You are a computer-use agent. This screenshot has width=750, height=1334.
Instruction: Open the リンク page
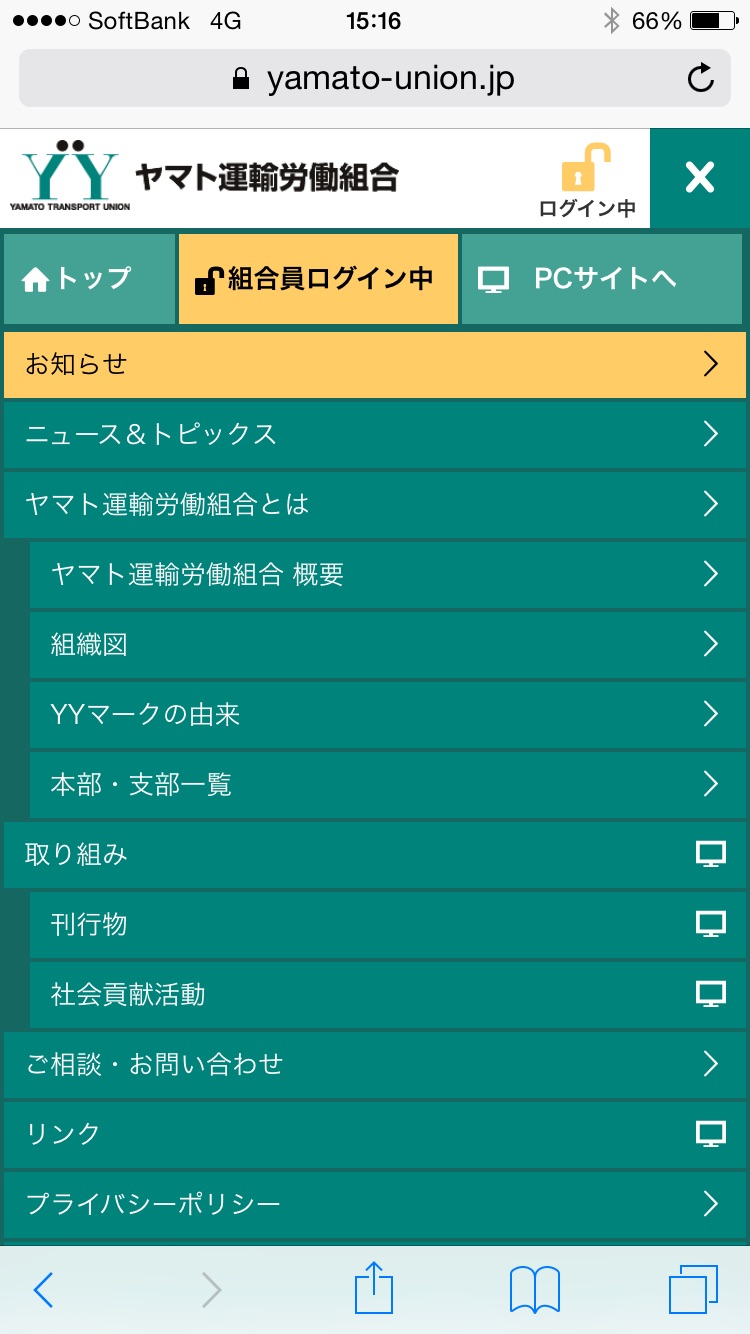pos(375,1134)
